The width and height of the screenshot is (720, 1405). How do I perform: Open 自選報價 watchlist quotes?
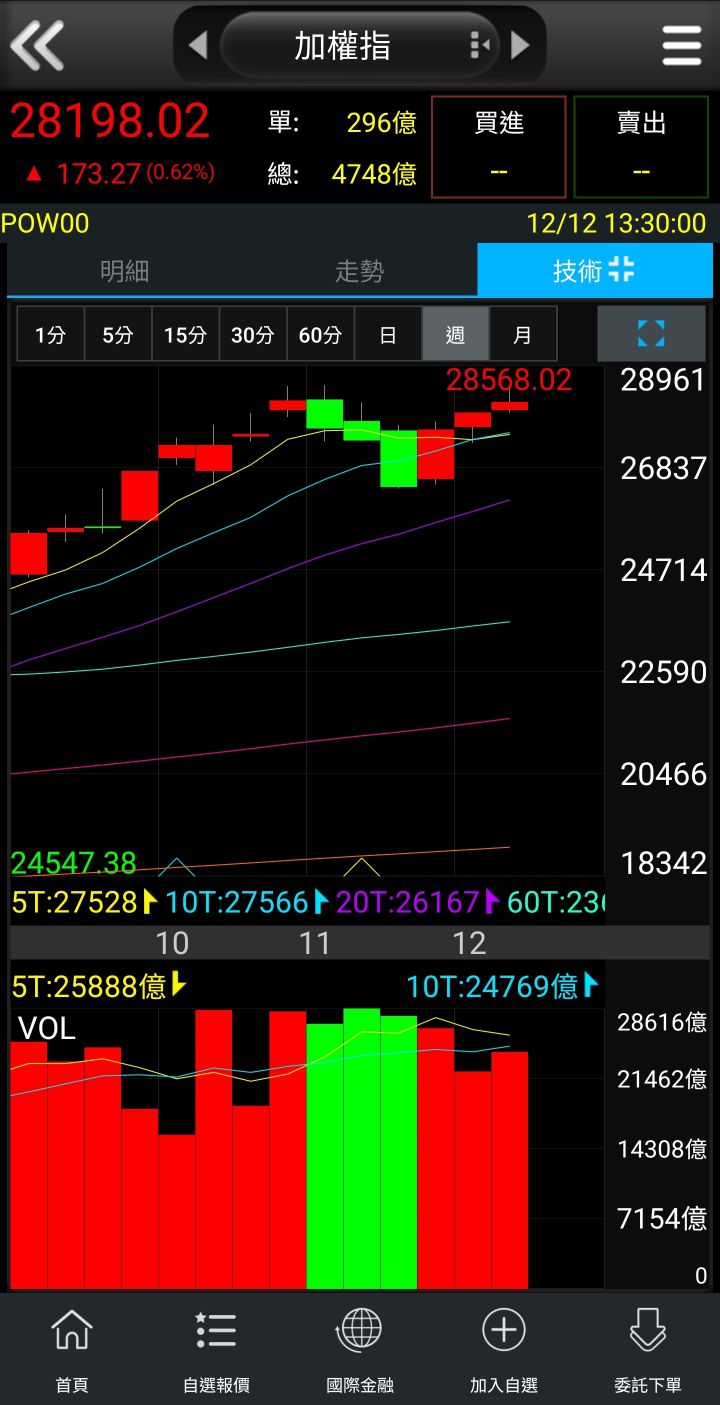coord(216,1351)
